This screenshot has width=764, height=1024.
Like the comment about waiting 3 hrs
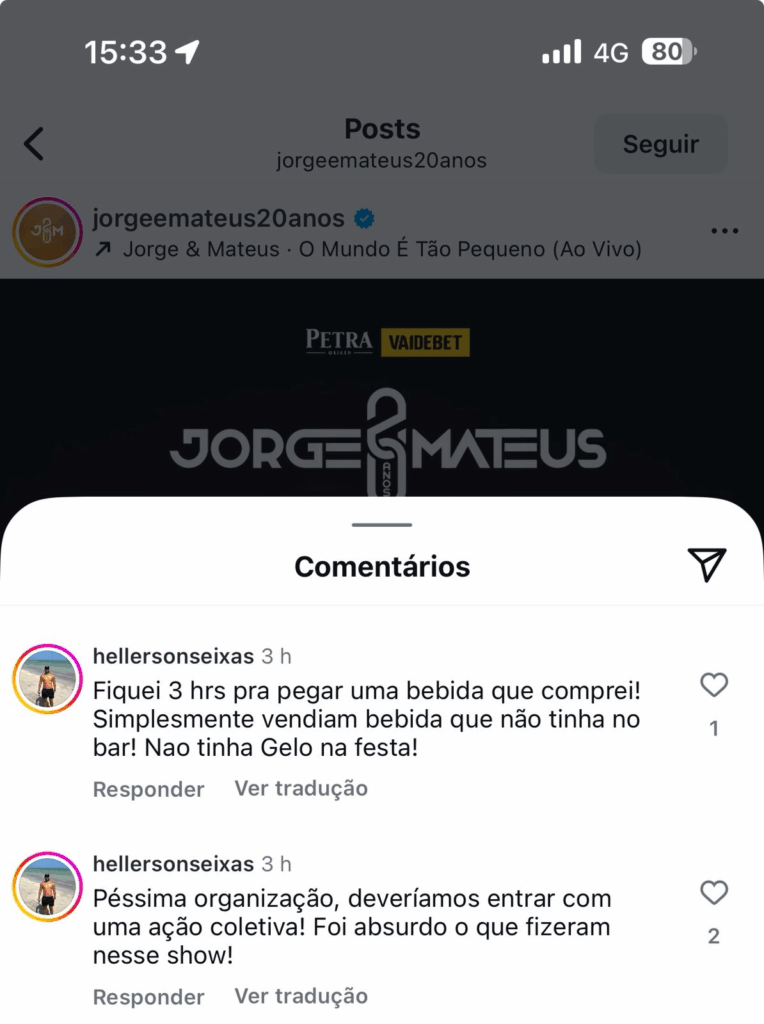click(713, 685)
